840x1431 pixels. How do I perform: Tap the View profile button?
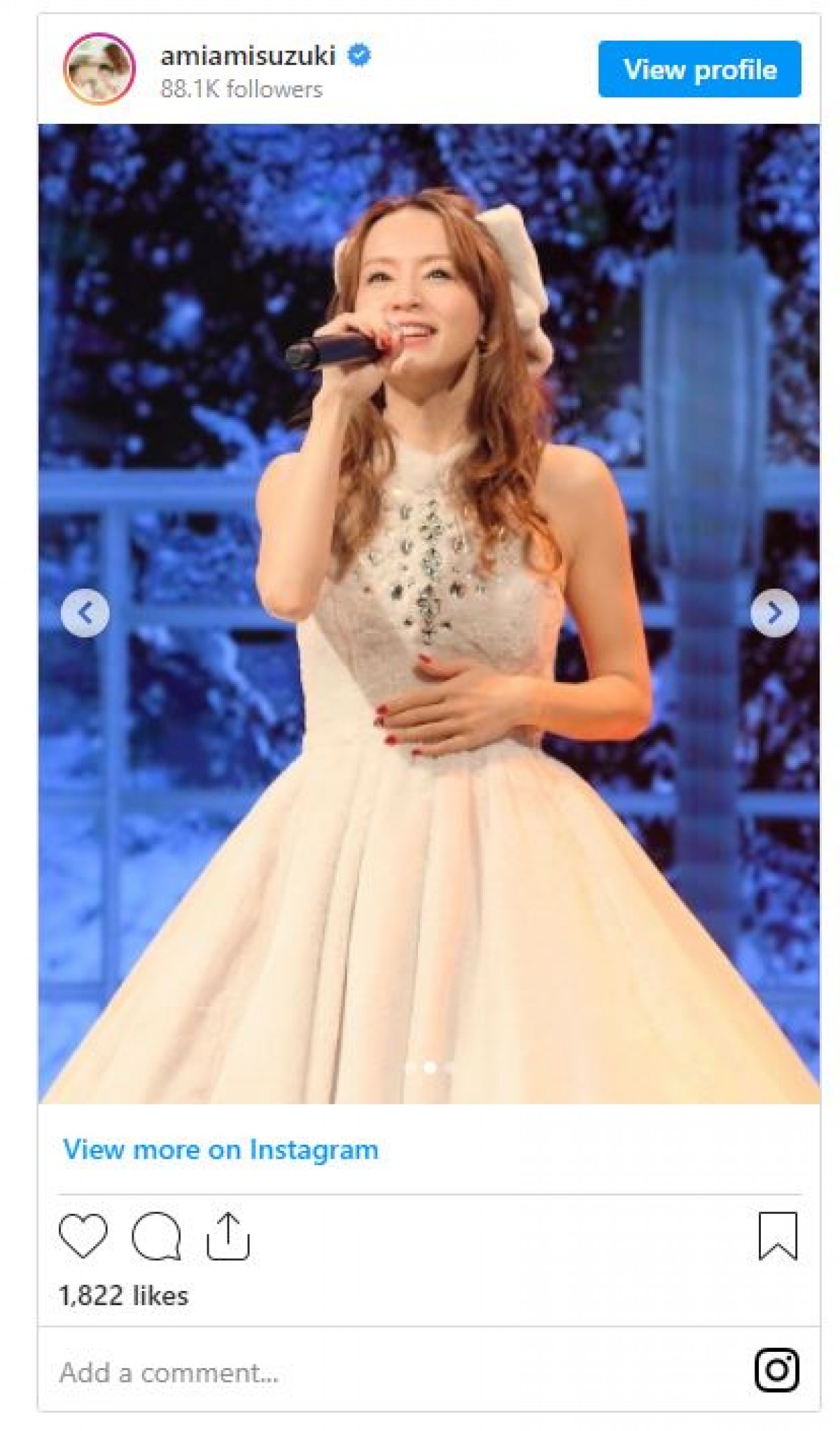pyautogui.click(x=699, y=69)
